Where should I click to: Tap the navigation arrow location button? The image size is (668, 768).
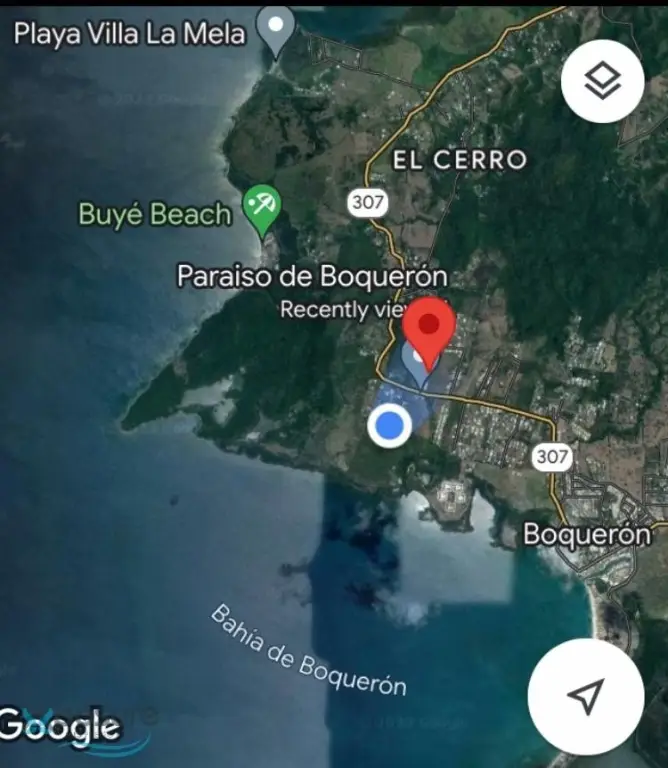click(x=586, y=696)
